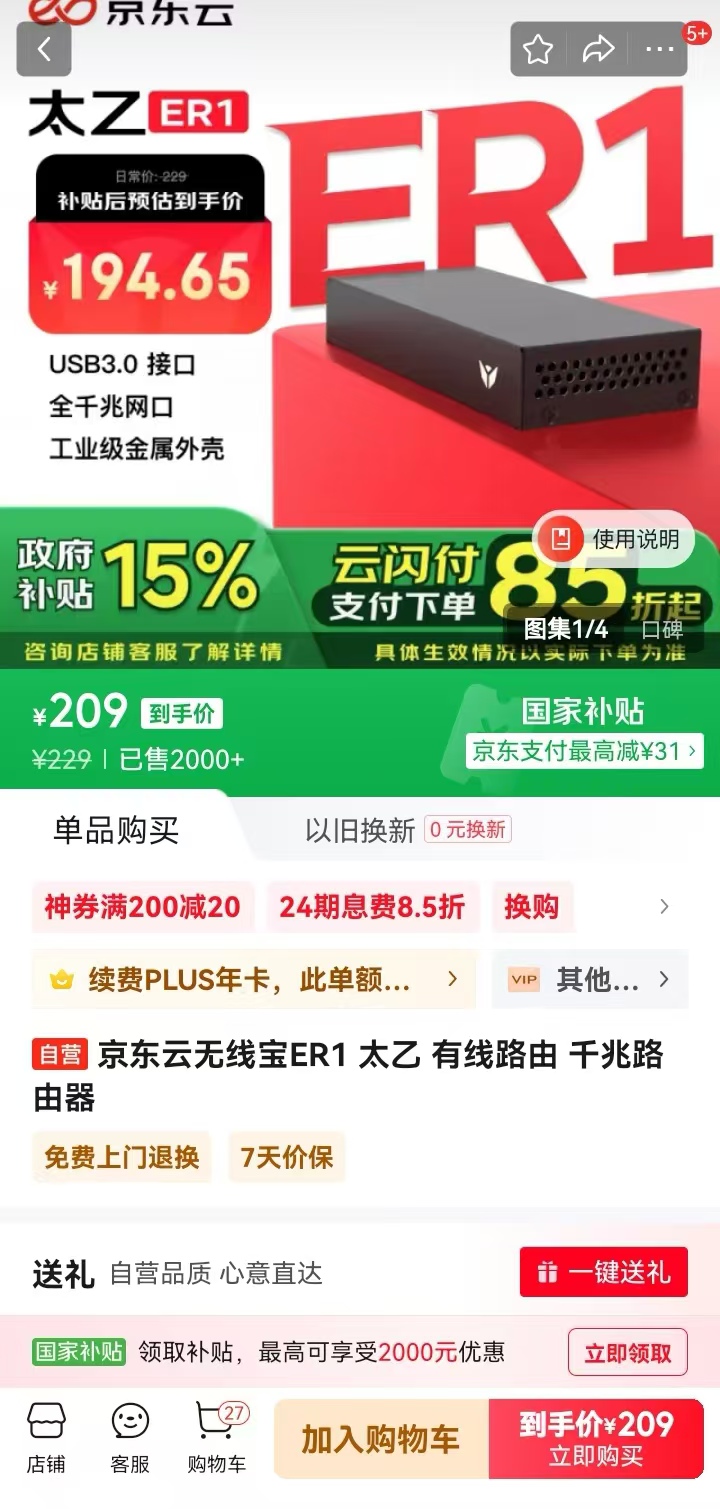Open 使用说明 usage instructions
The image size is (720, 1509).
click(615, 540)
